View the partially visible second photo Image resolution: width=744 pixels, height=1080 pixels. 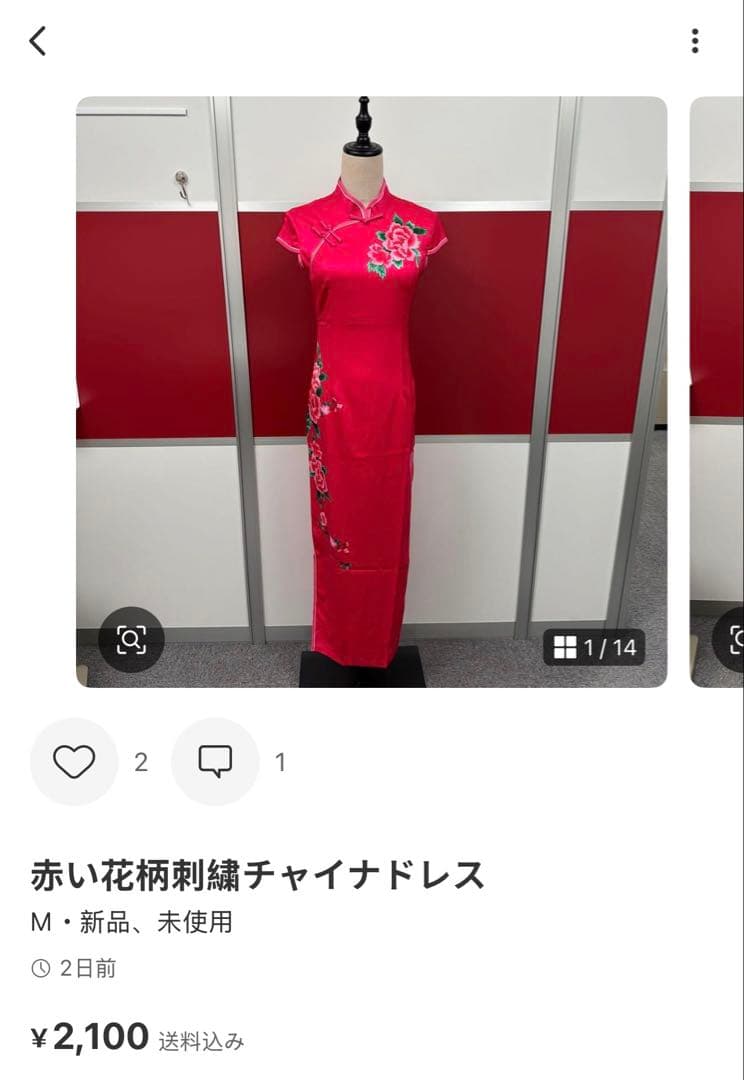(715, 390)
